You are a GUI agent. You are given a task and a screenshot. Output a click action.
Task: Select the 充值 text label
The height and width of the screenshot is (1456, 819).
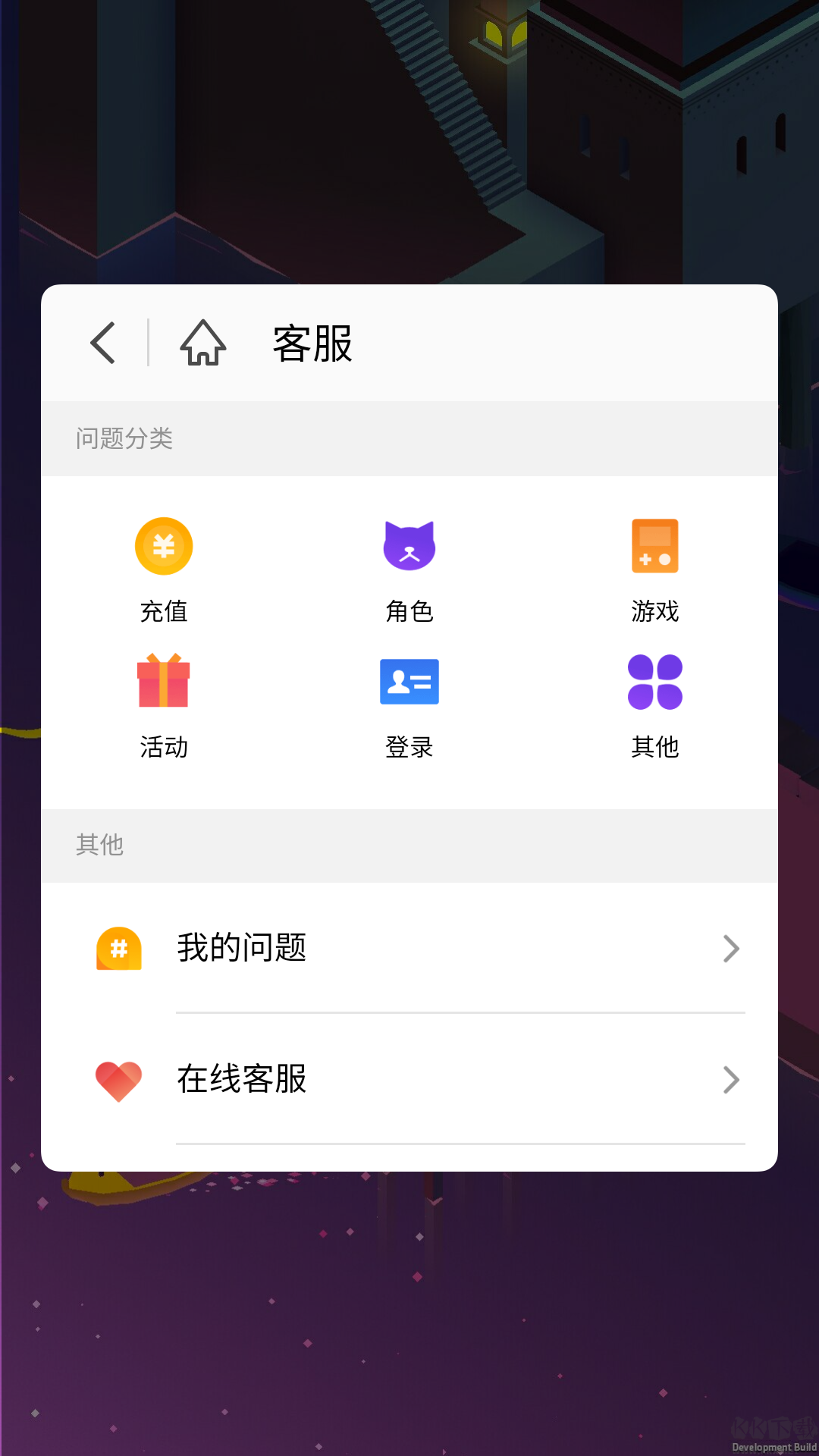tap(164, 611)
